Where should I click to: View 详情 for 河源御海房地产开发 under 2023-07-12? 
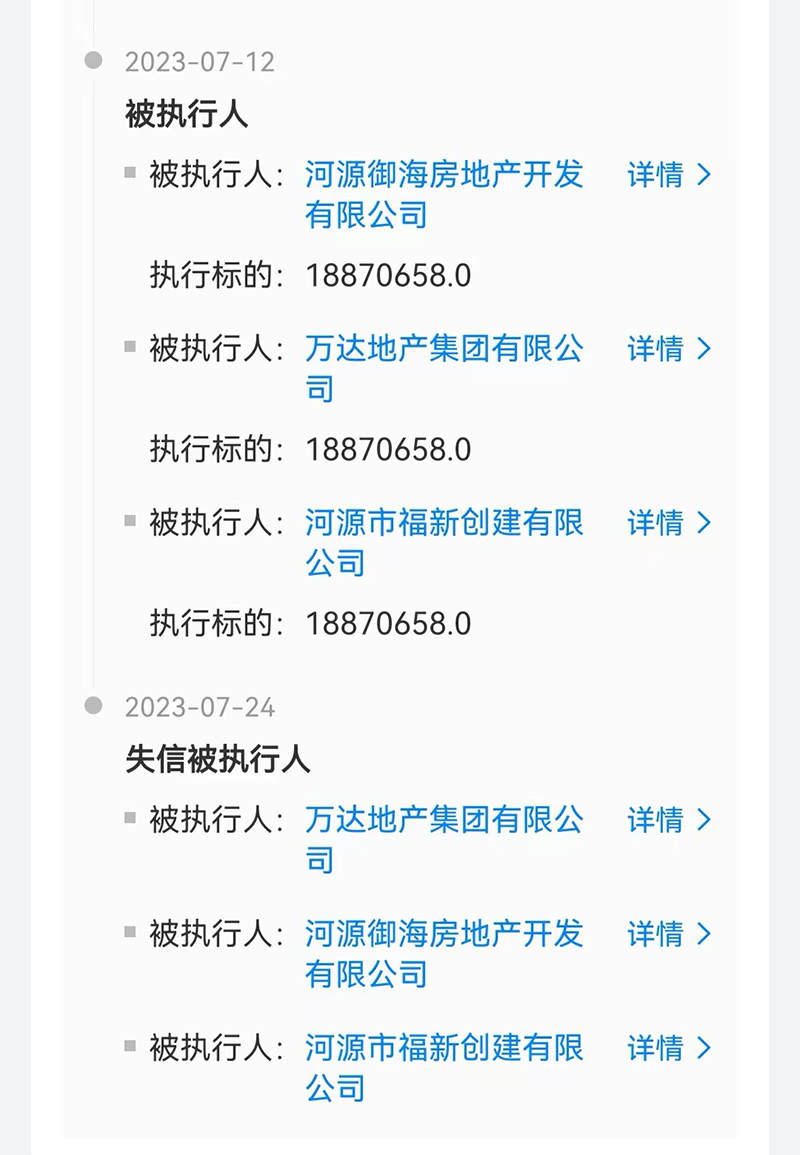(668, 176)
